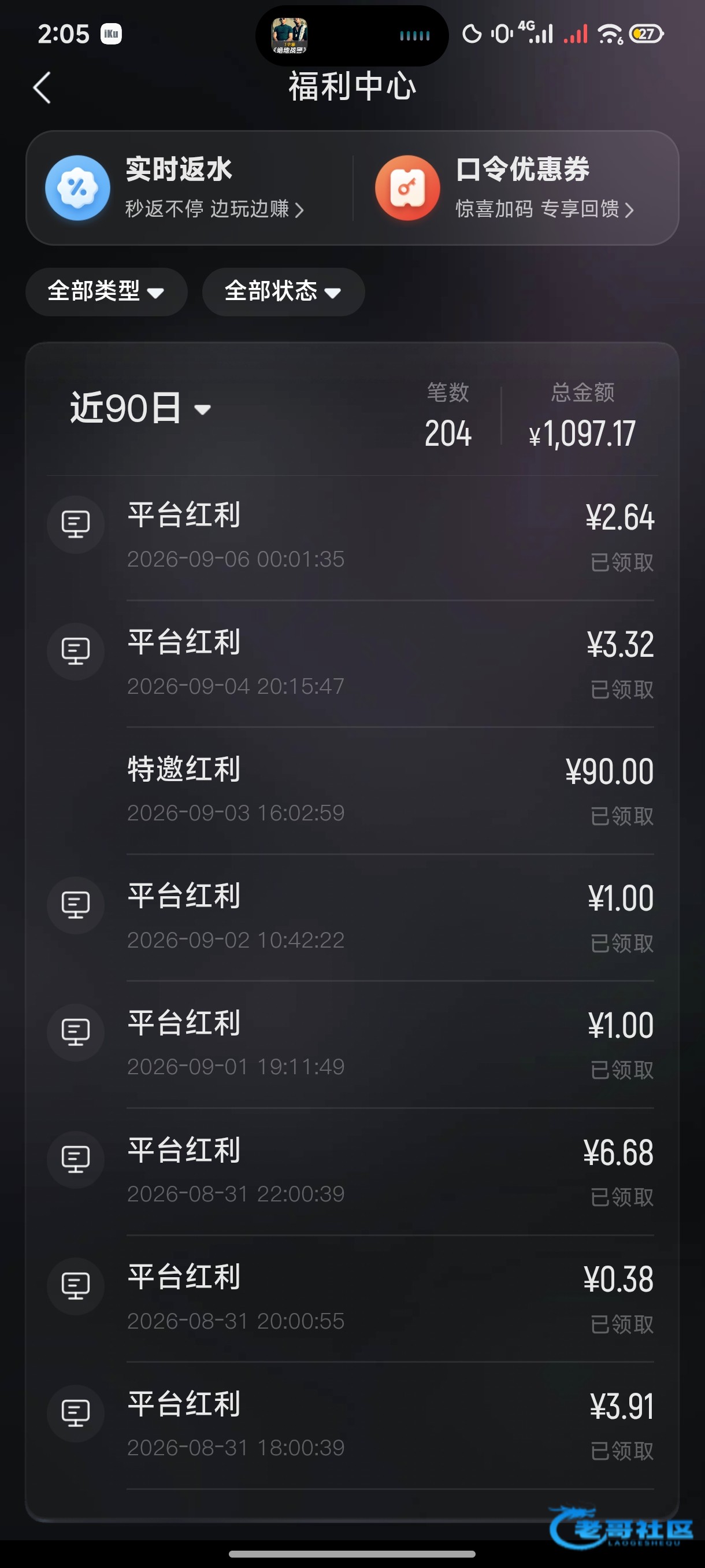
Task: Expand the 全部类型 filter dropdown
Action: (x=106, y=291)
